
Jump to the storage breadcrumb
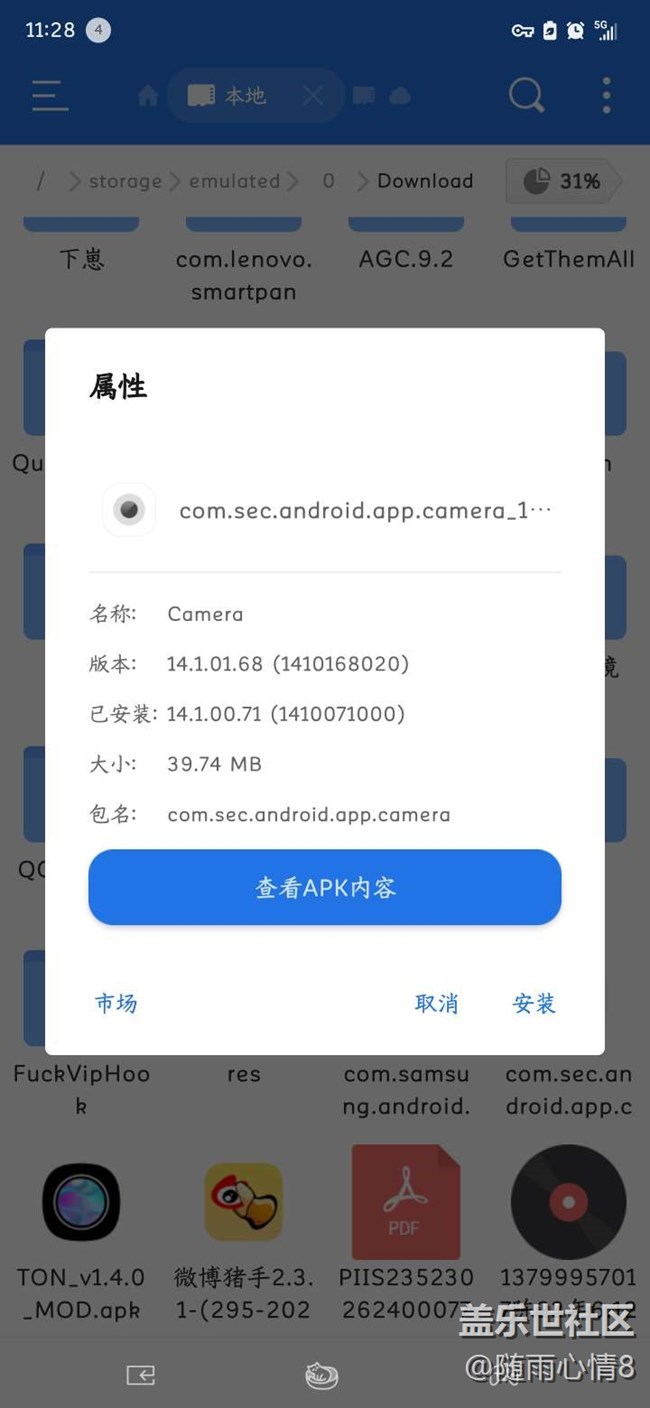(x=125, y=181)
